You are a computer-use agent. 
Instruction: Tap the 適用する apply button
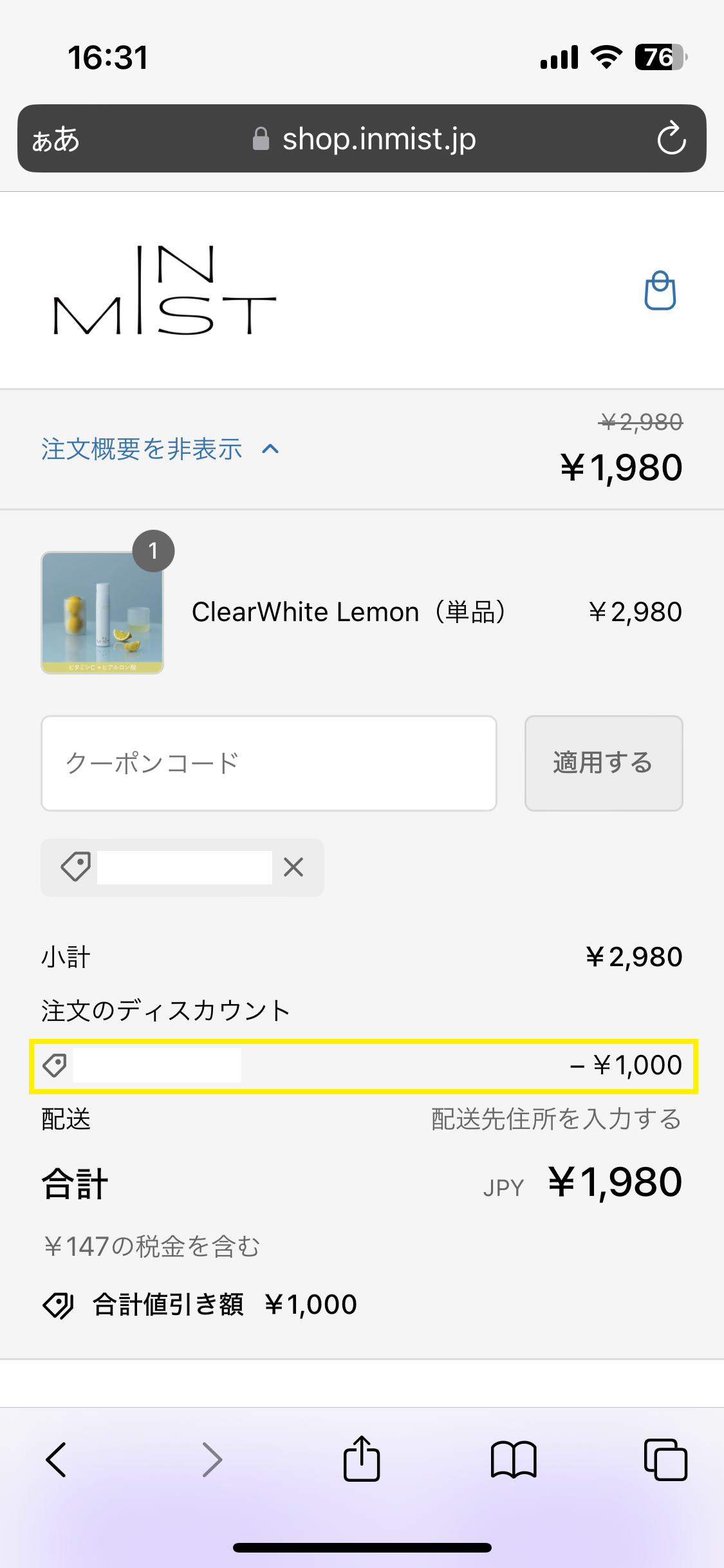604,763
